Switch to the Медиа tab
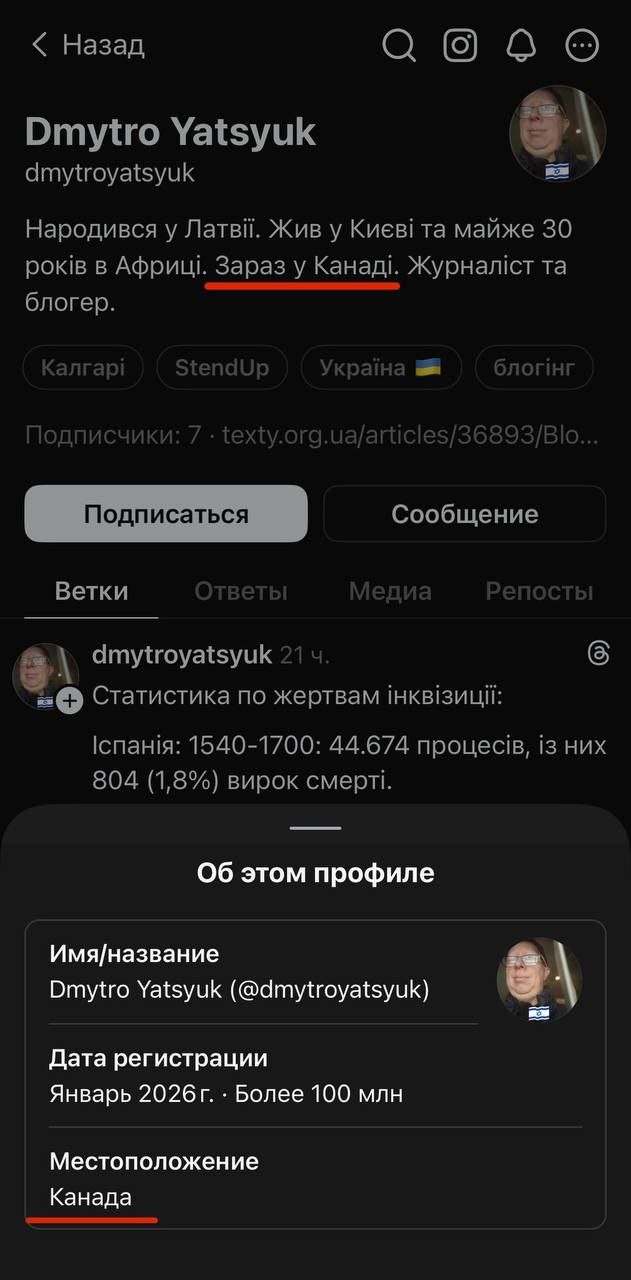631x1280 pixels. [x=390, y=591]
